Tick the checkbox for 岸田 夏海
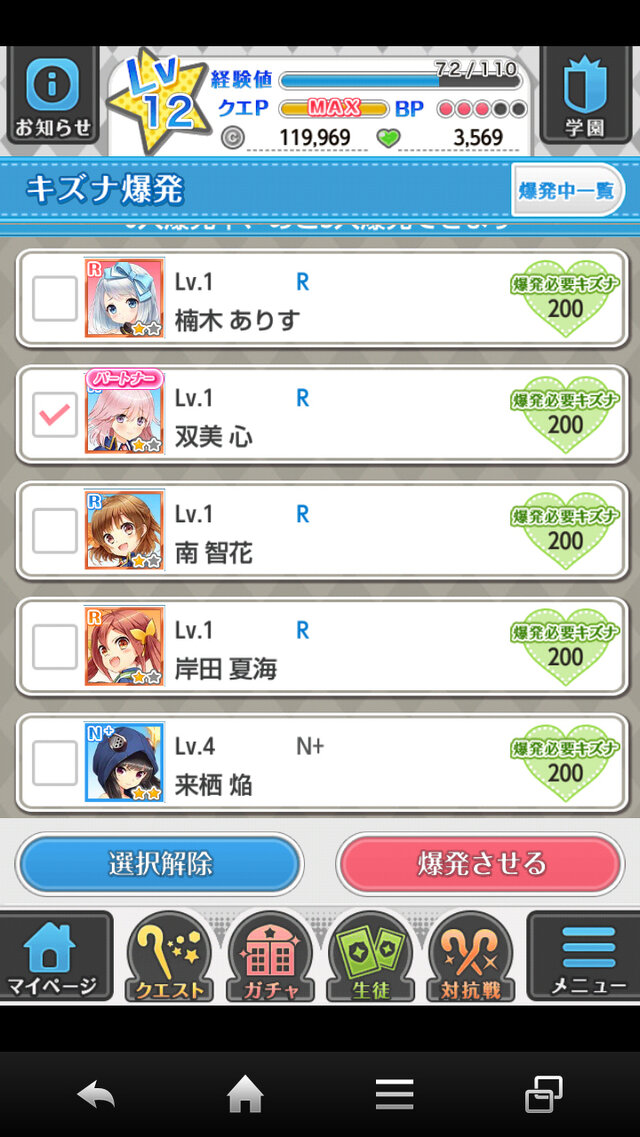This screenshot has height=1137, width=640. pyautogui.click(x=55, y=647)
